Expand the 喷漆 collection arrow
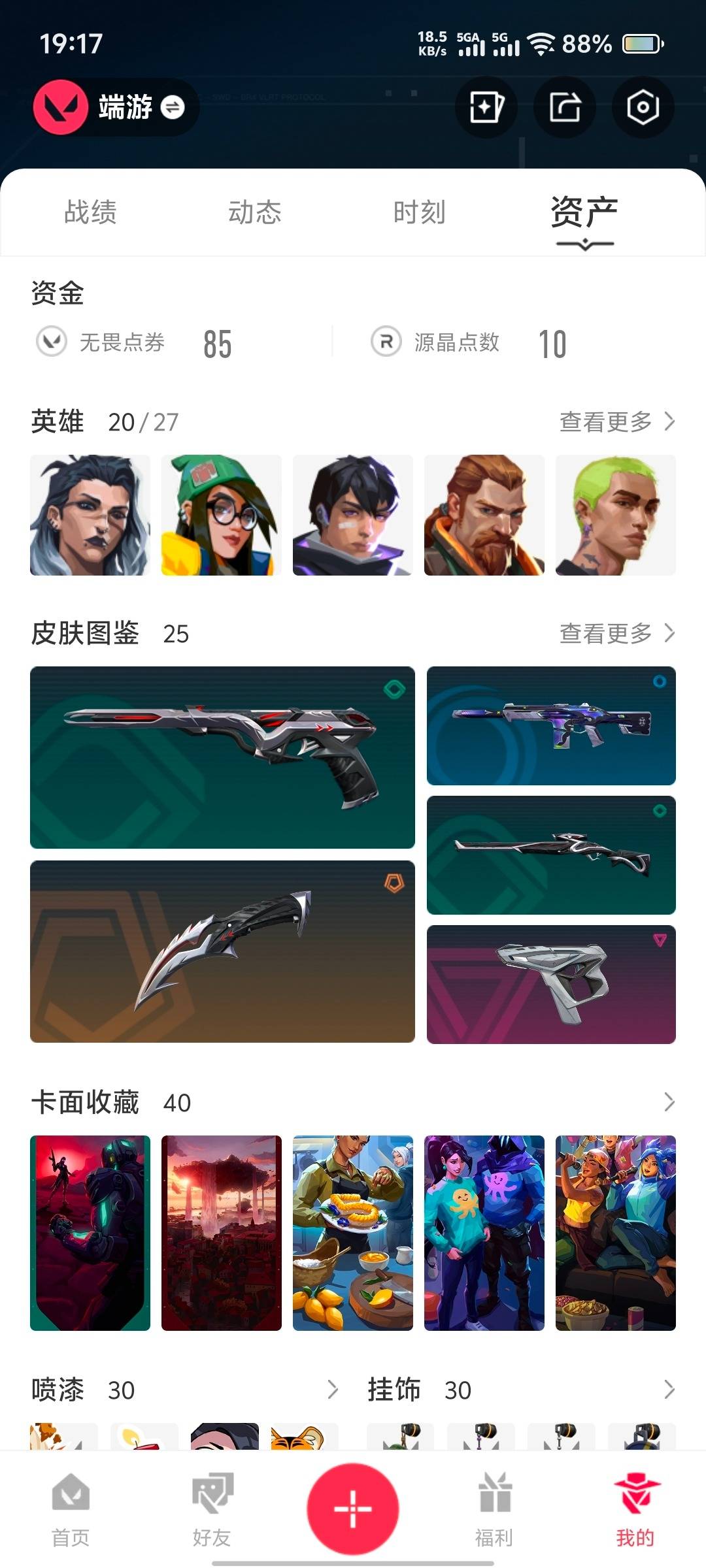 pos(332,1390)
